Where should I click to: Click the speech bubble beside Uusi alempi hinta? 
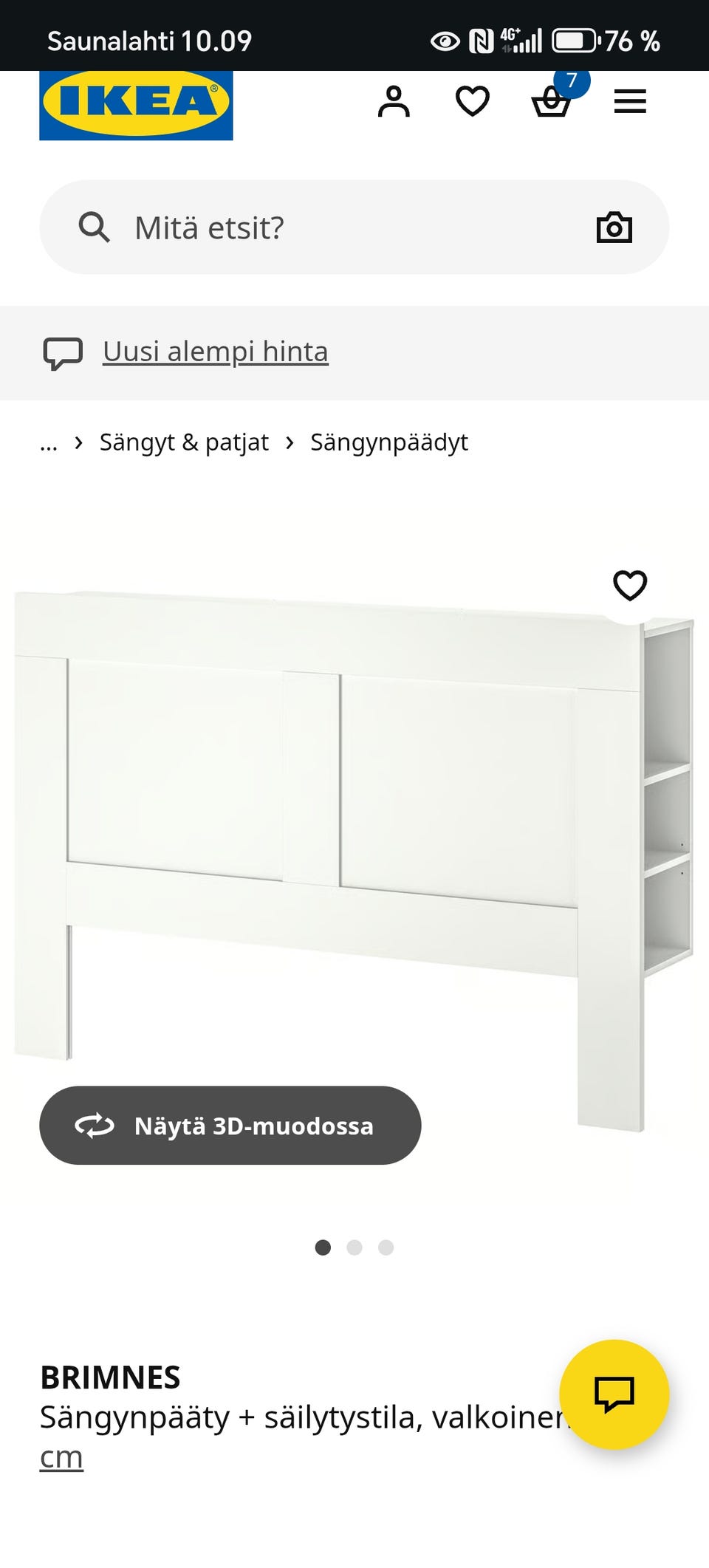[x=65, y=353]
